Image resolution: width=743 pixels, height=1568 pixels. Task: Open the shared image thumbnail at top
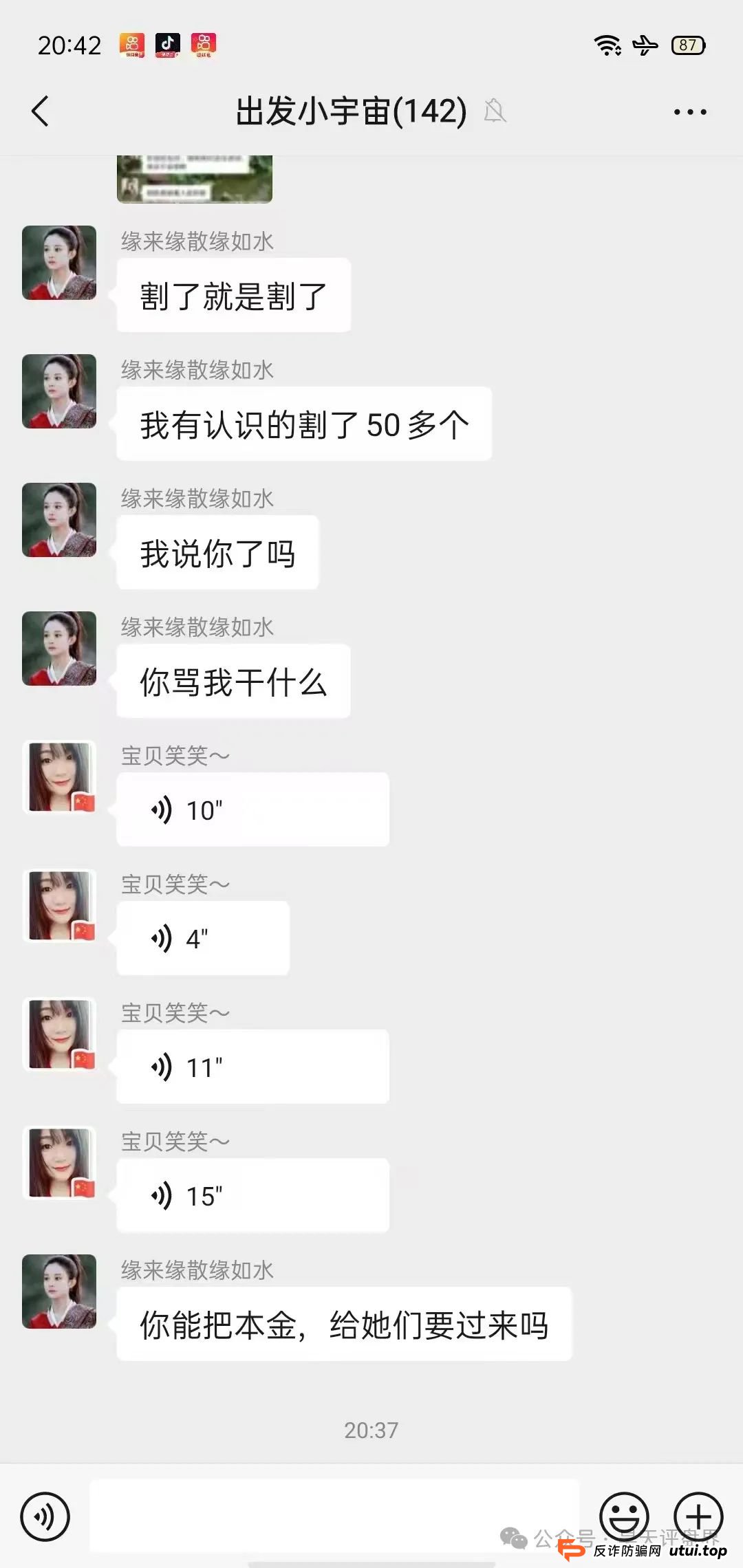(x=195, y=179)
